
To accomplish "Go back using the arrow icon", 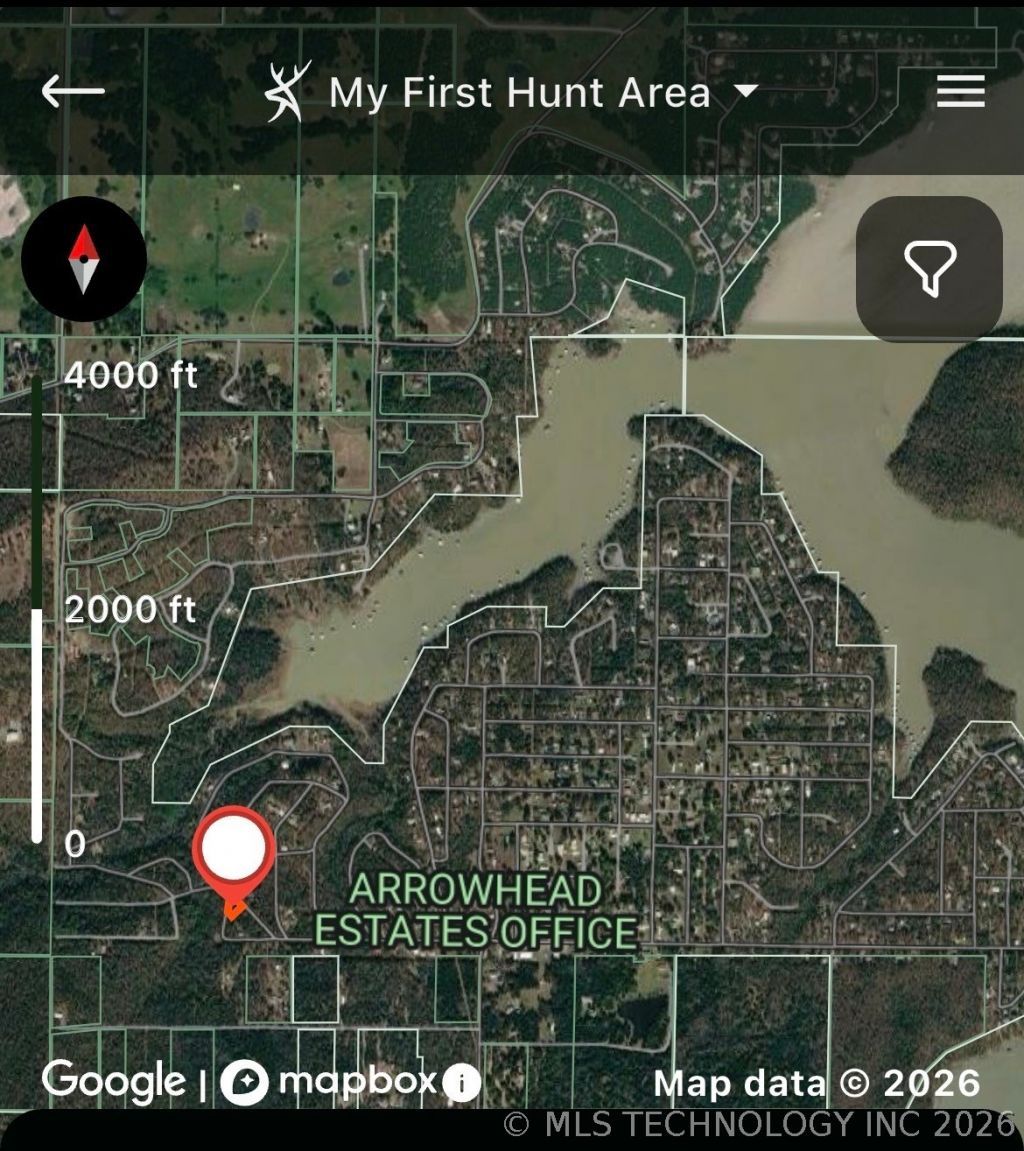I will [72, 92].
